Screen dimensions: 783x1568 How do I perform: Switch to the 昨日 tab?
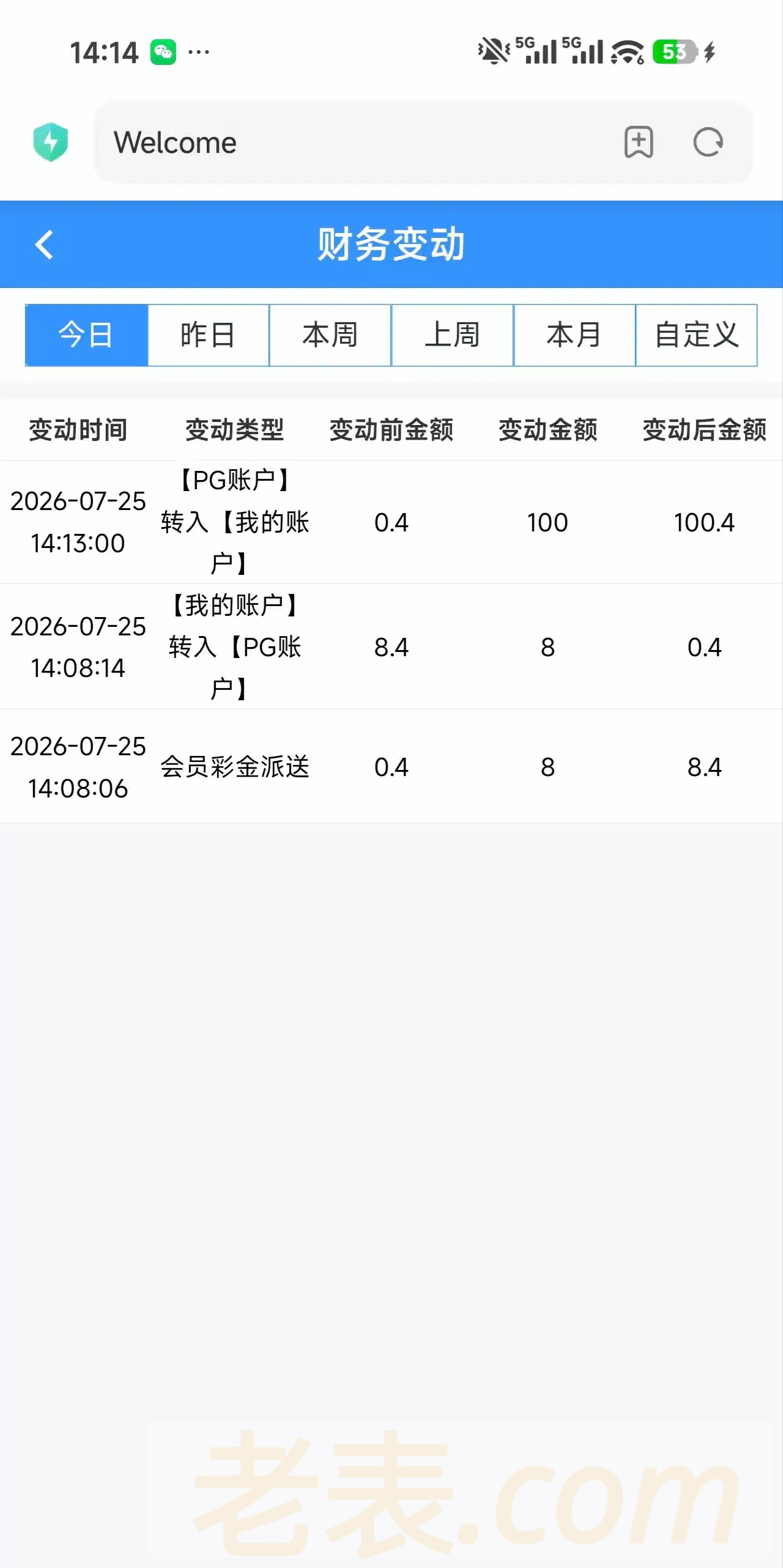(x=208, y=335)
